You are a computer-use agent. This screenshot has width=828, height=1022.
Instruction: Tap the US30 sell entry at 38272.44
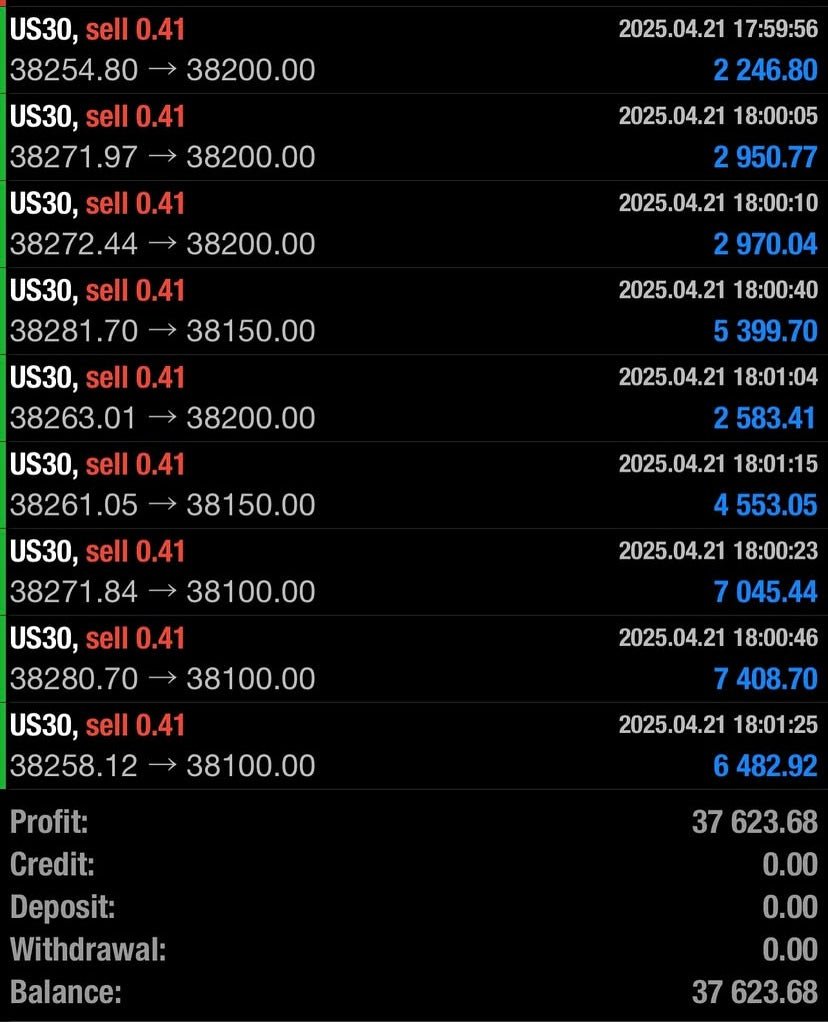tap(414, 224)
